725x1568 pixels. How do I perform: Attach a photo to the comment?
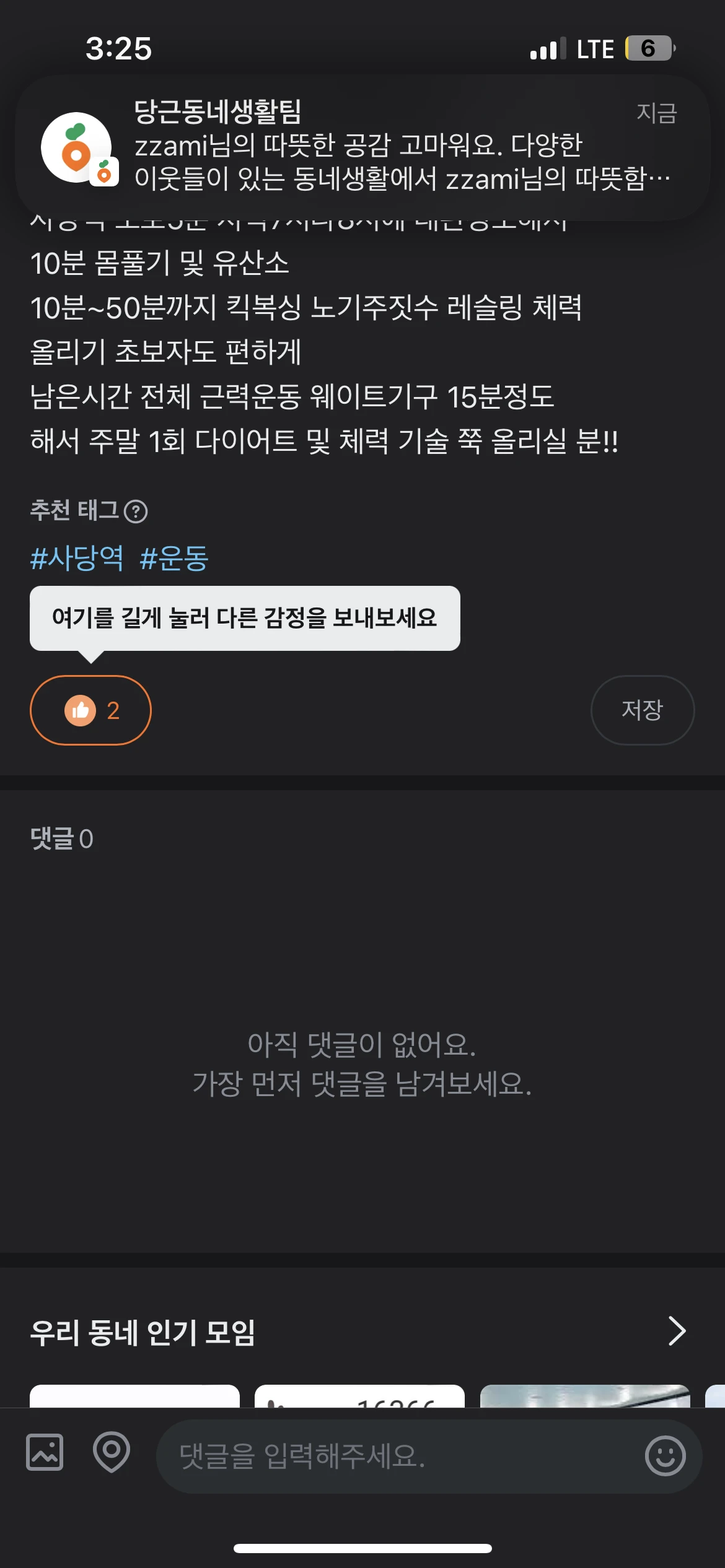click(45, 1452)
